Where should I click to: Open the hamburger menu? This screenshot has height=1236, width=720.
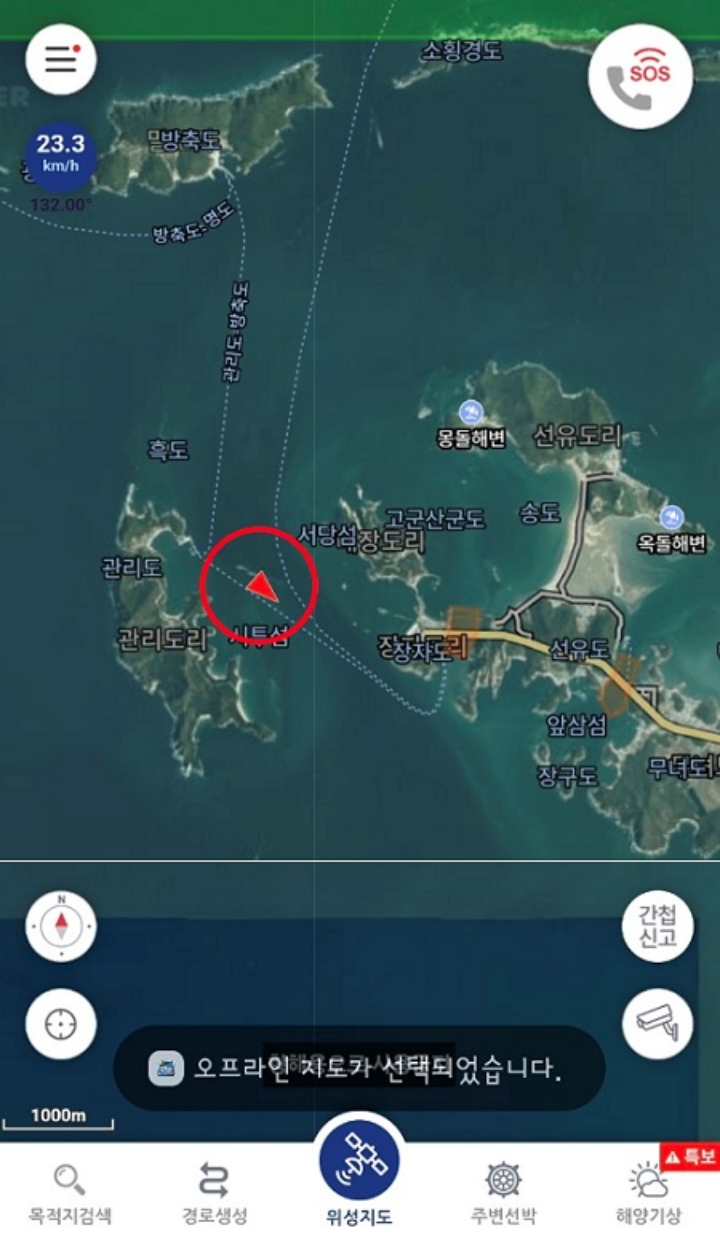pyautogui.click(x=61, y=59)
